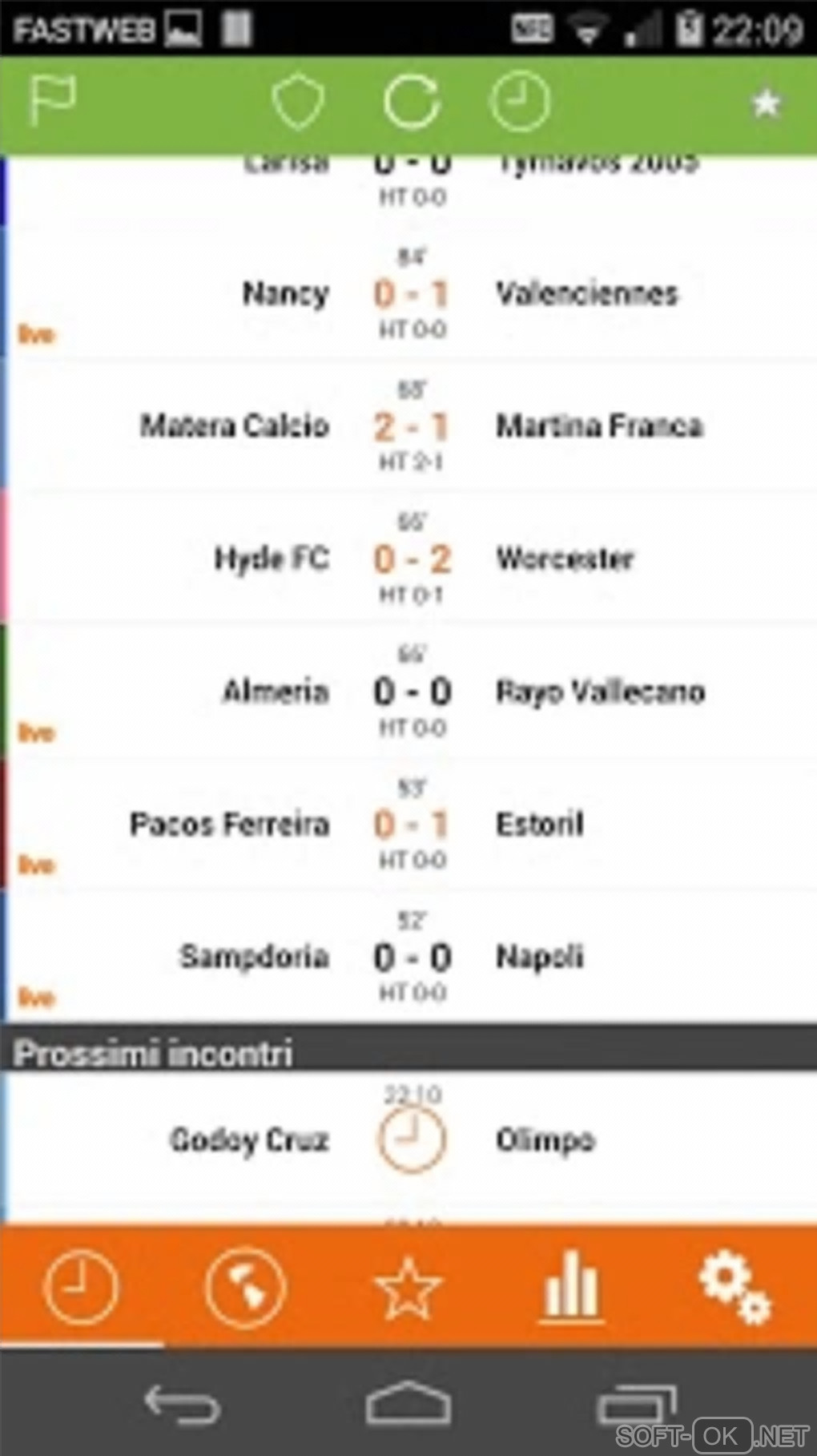Tap the system home button
This screenshot has height=1456, width=817.
[x=408, y=1405]
